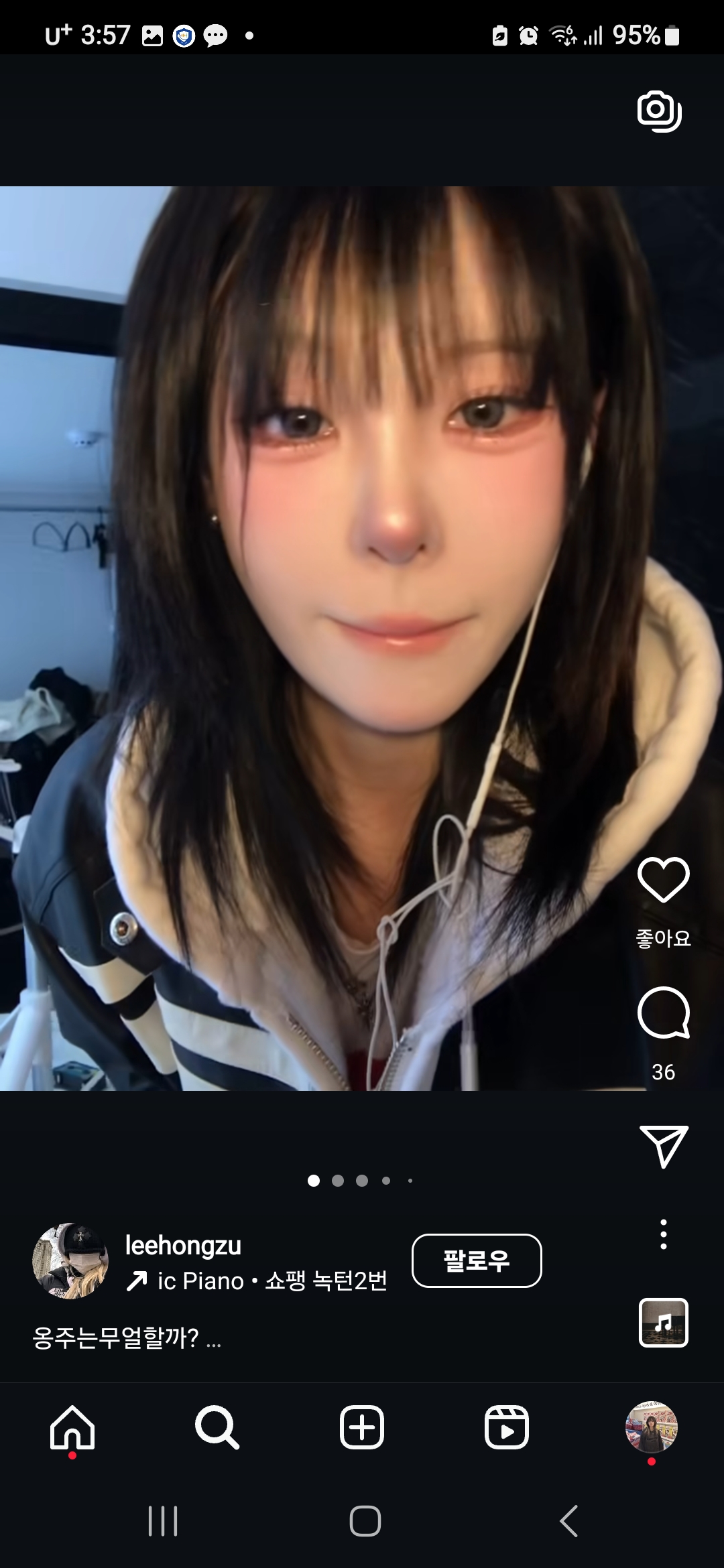Open the comments on this post
The width and height of the screenshot is (724, 1568).
pyautogui.click(x=663, y=1012)
